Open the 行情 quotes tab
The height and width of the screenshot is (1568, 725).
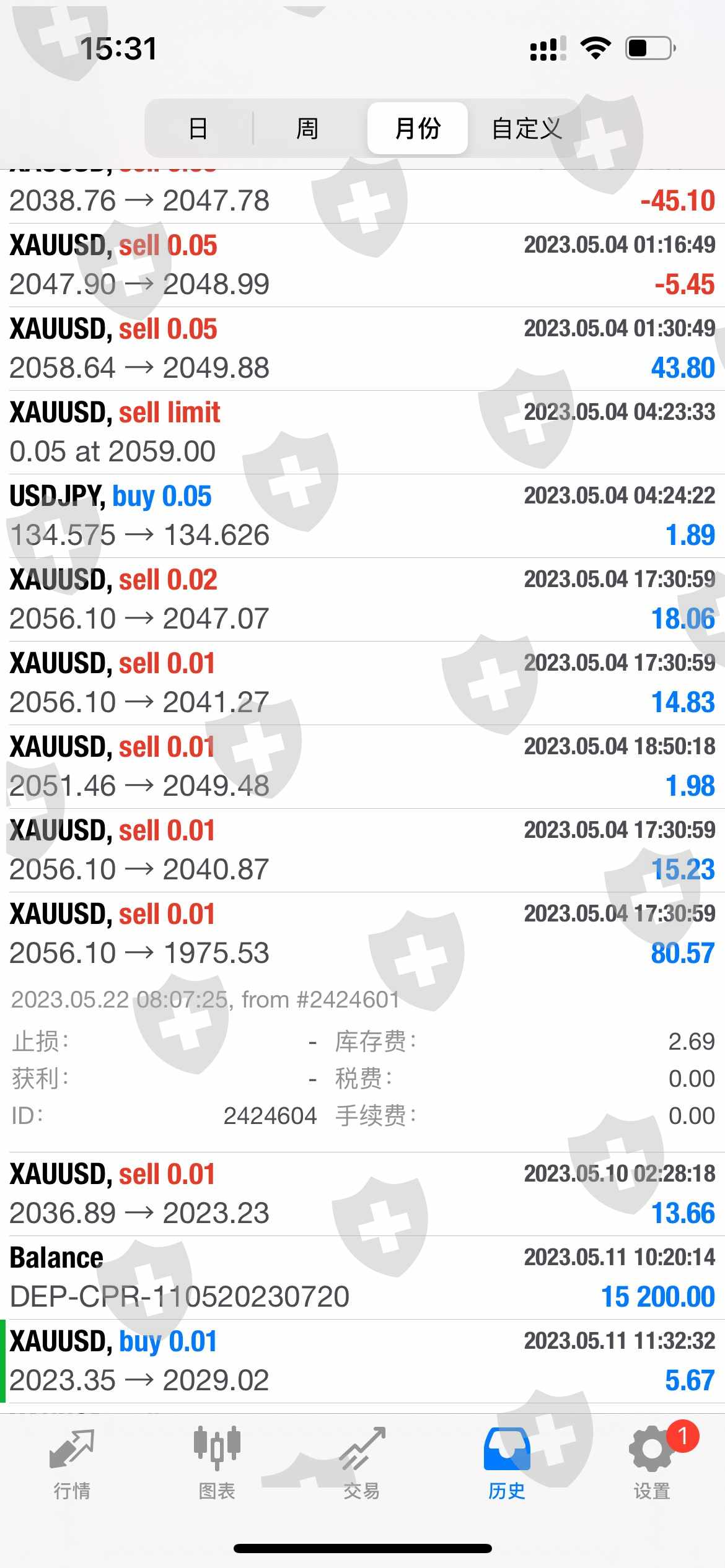point(72,1464)
